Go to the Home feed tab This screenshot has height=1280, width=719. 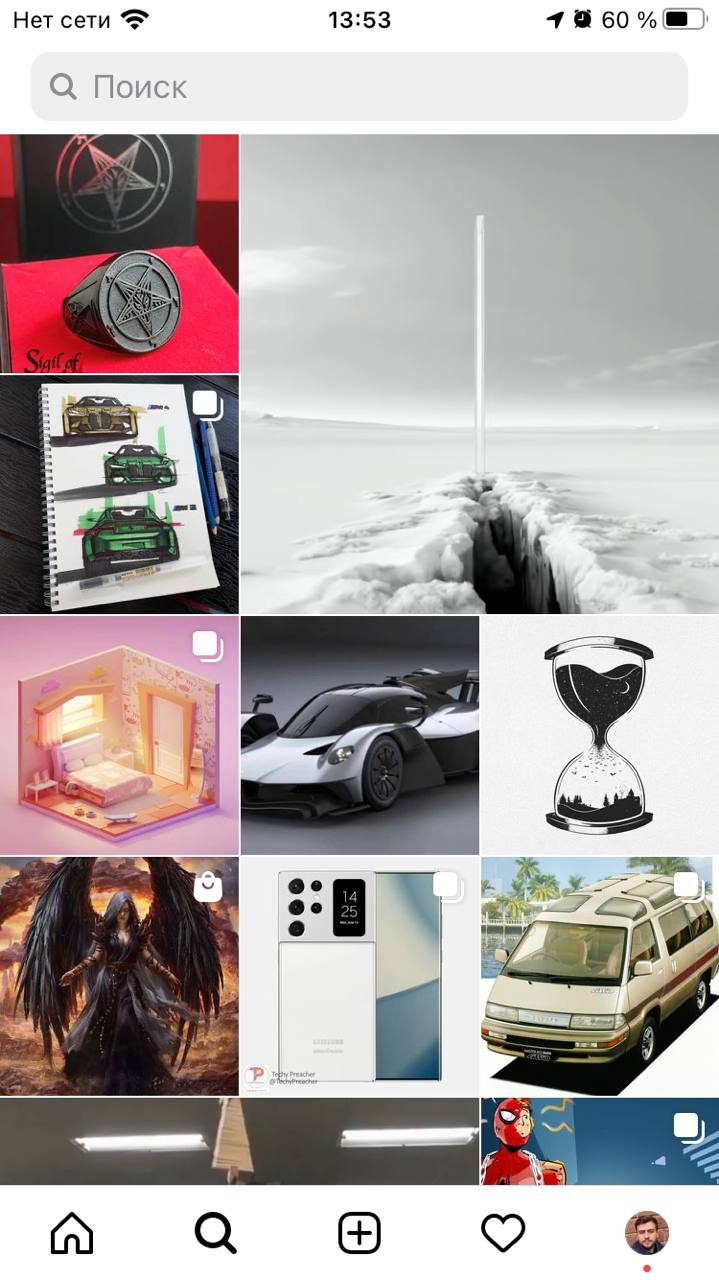point(72,1234)
